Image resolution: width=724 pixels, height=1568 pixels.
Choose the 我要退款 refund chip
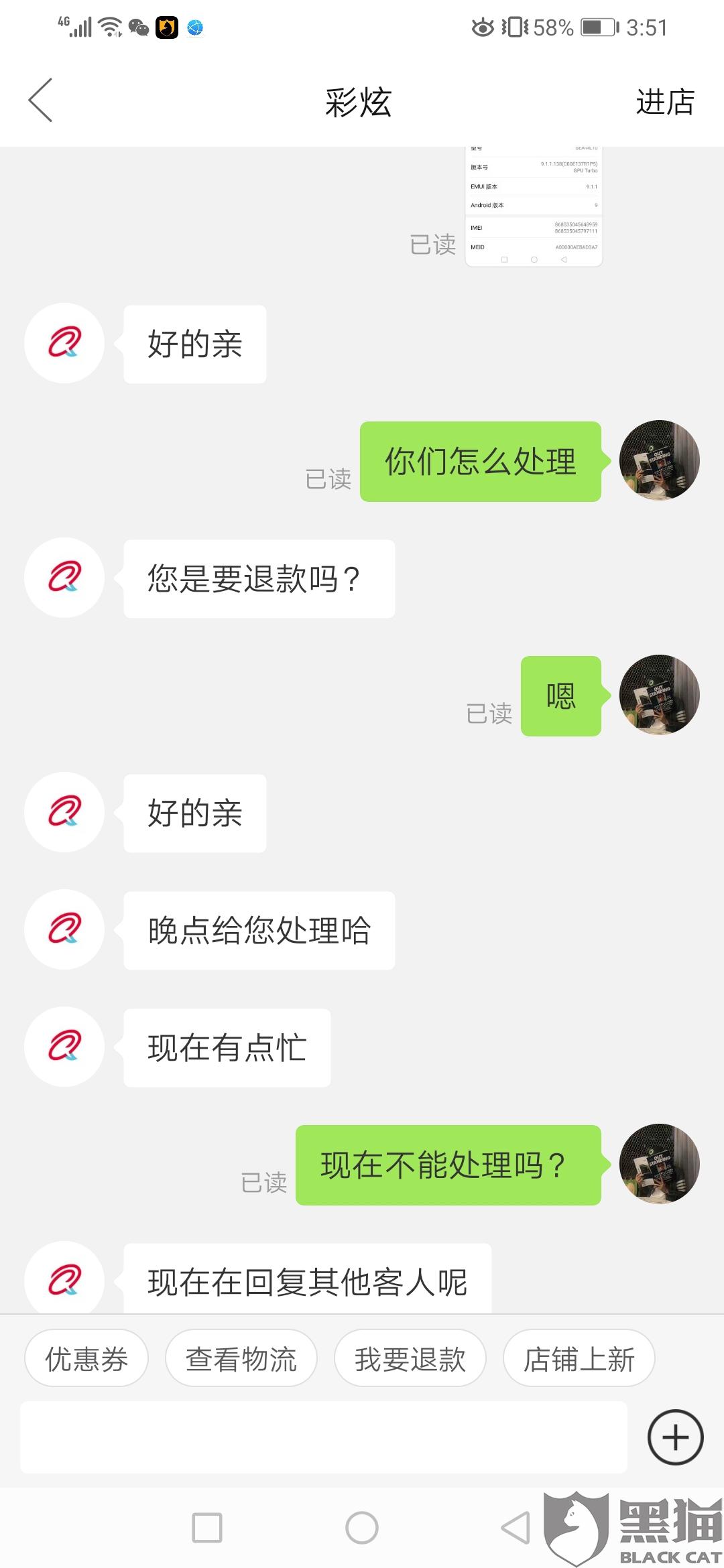coord(410,1360)
